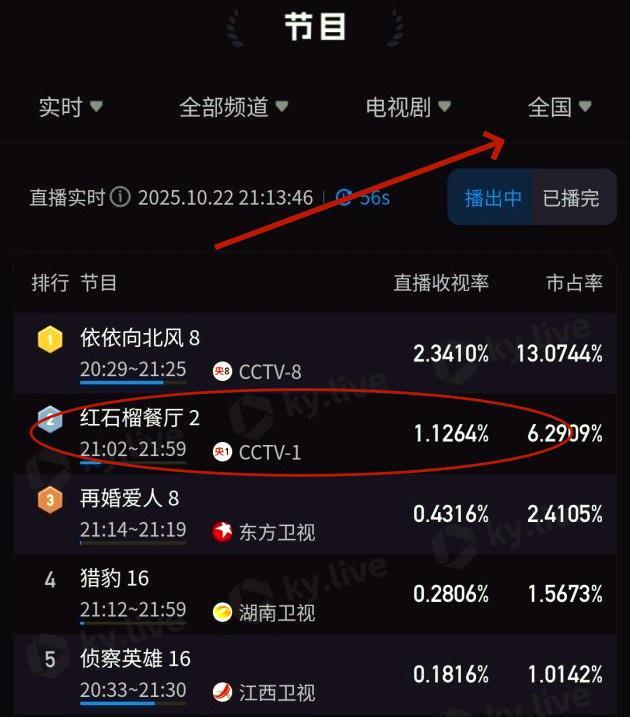Tap the info icon beside 直播实时
The image size is (630, 717).
click(x=121, y=197)
